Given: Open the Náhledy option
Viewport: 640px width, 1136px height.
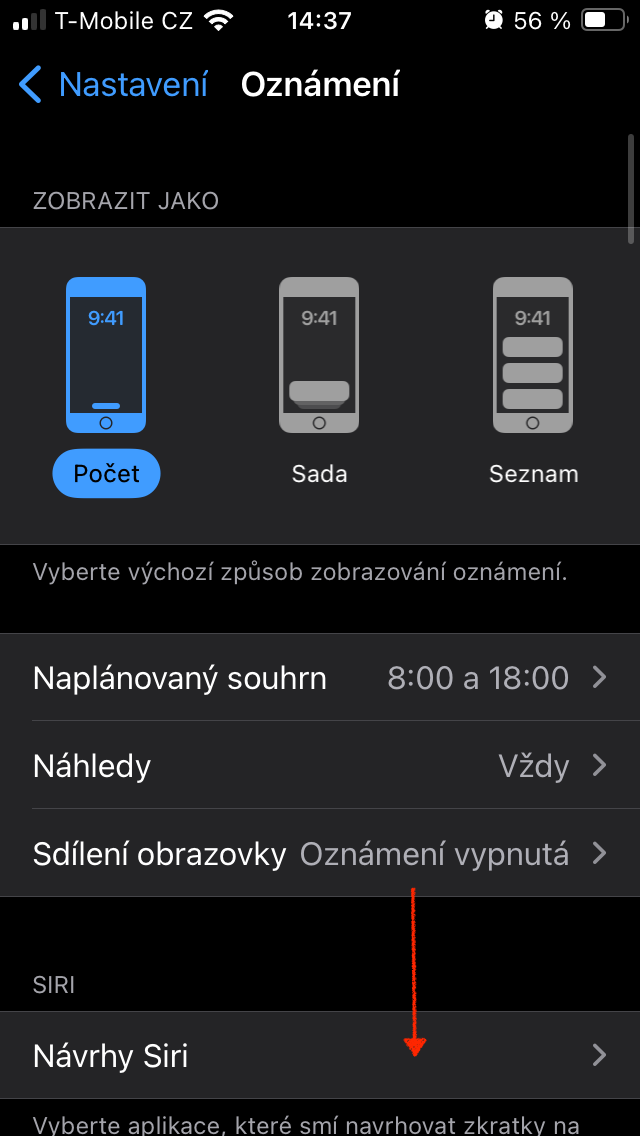Looking at the screenshot, I should (x=320, y=766).
